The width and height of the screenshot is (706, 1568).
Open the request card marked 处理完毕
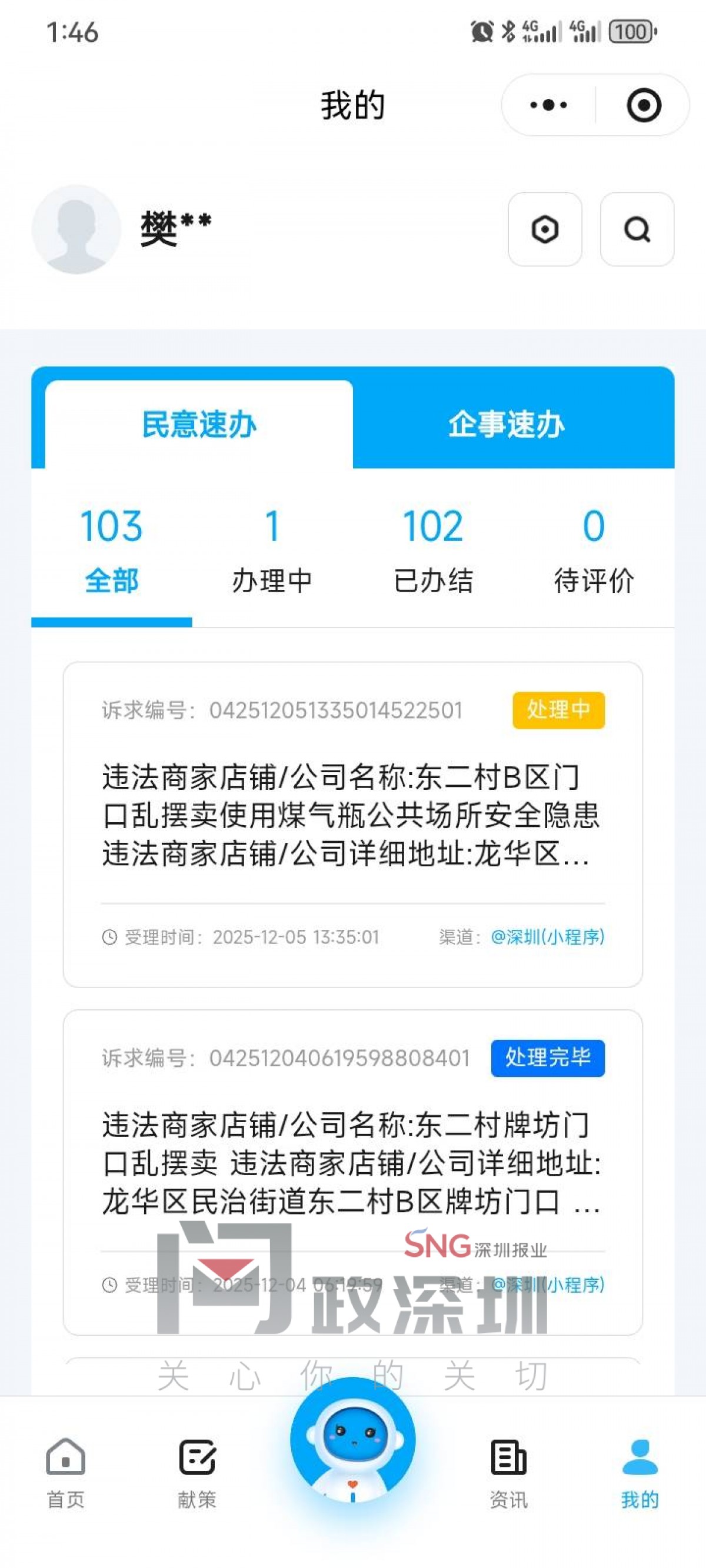tap(352, 1163)
